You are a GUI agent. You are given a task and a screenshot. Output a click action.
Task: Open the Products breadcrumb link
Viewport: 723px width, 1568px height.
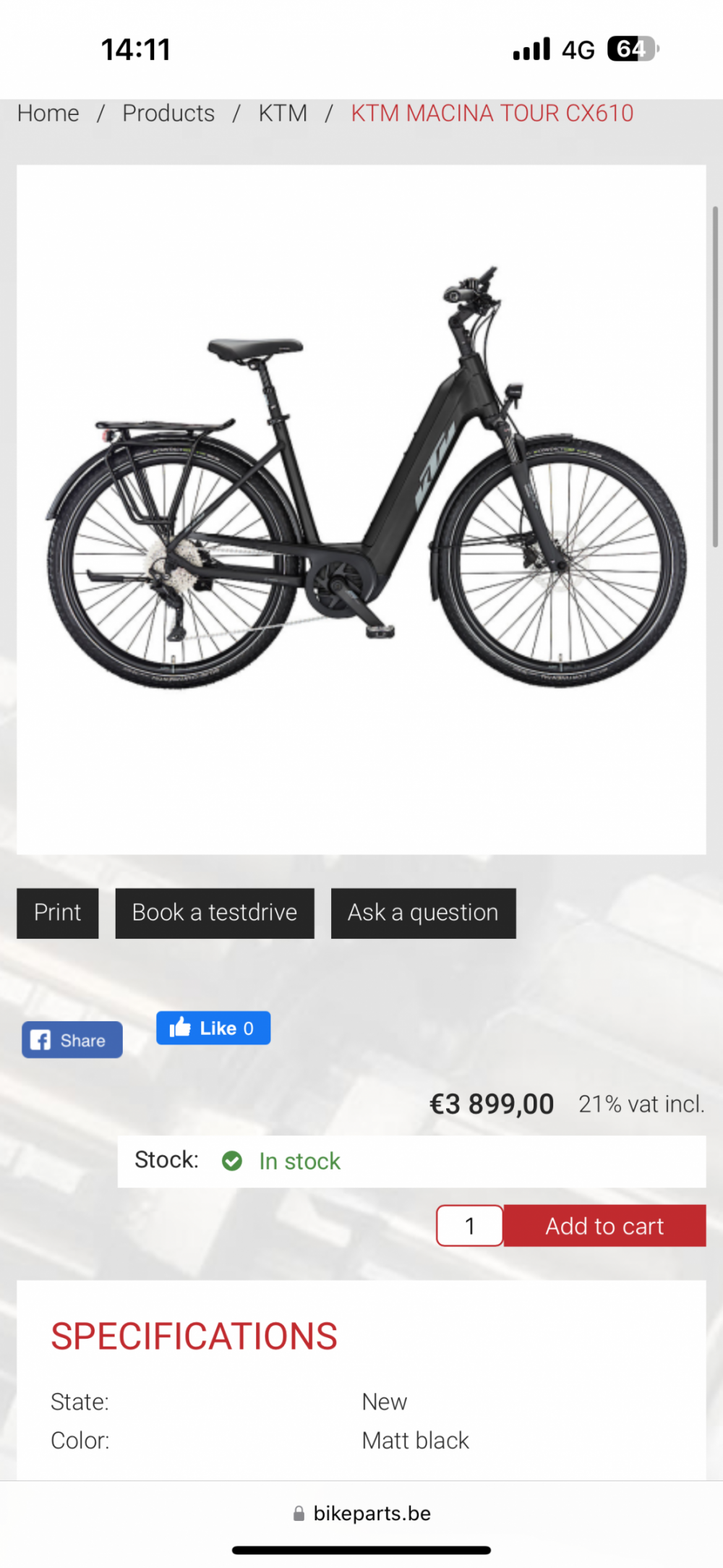[168, 114]
